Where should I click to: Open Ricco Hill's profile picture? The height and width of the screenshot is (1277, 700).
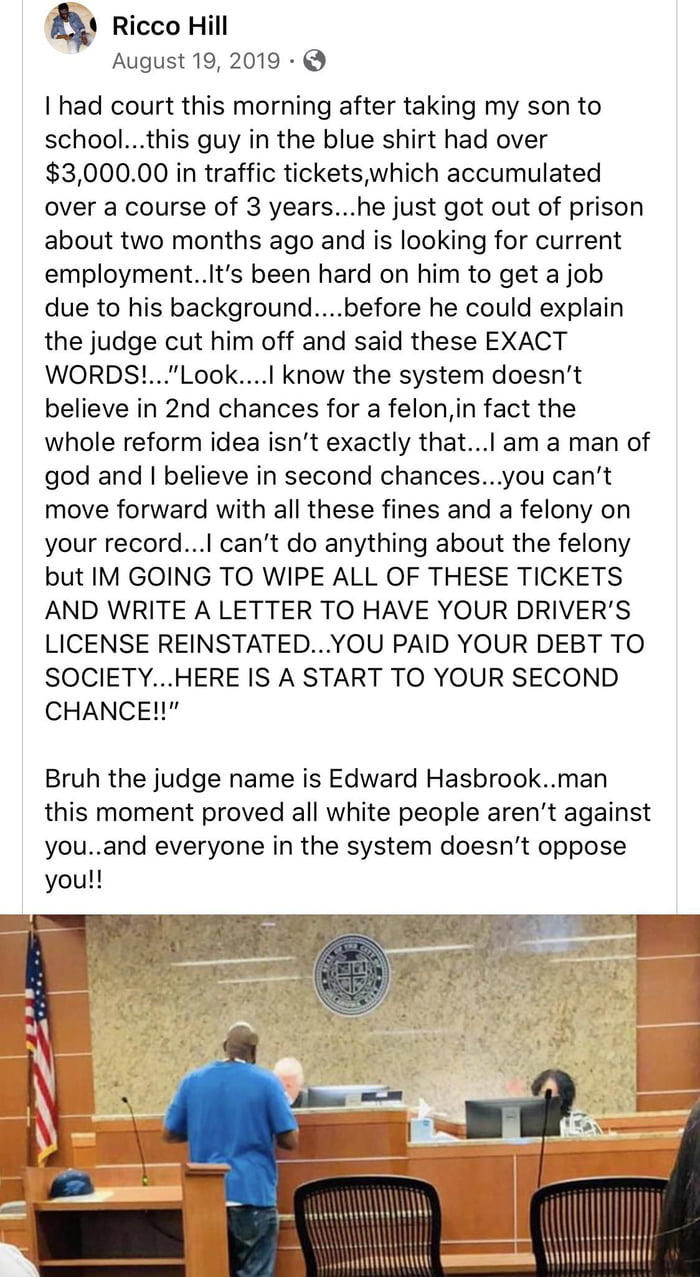tap(70, 28)
